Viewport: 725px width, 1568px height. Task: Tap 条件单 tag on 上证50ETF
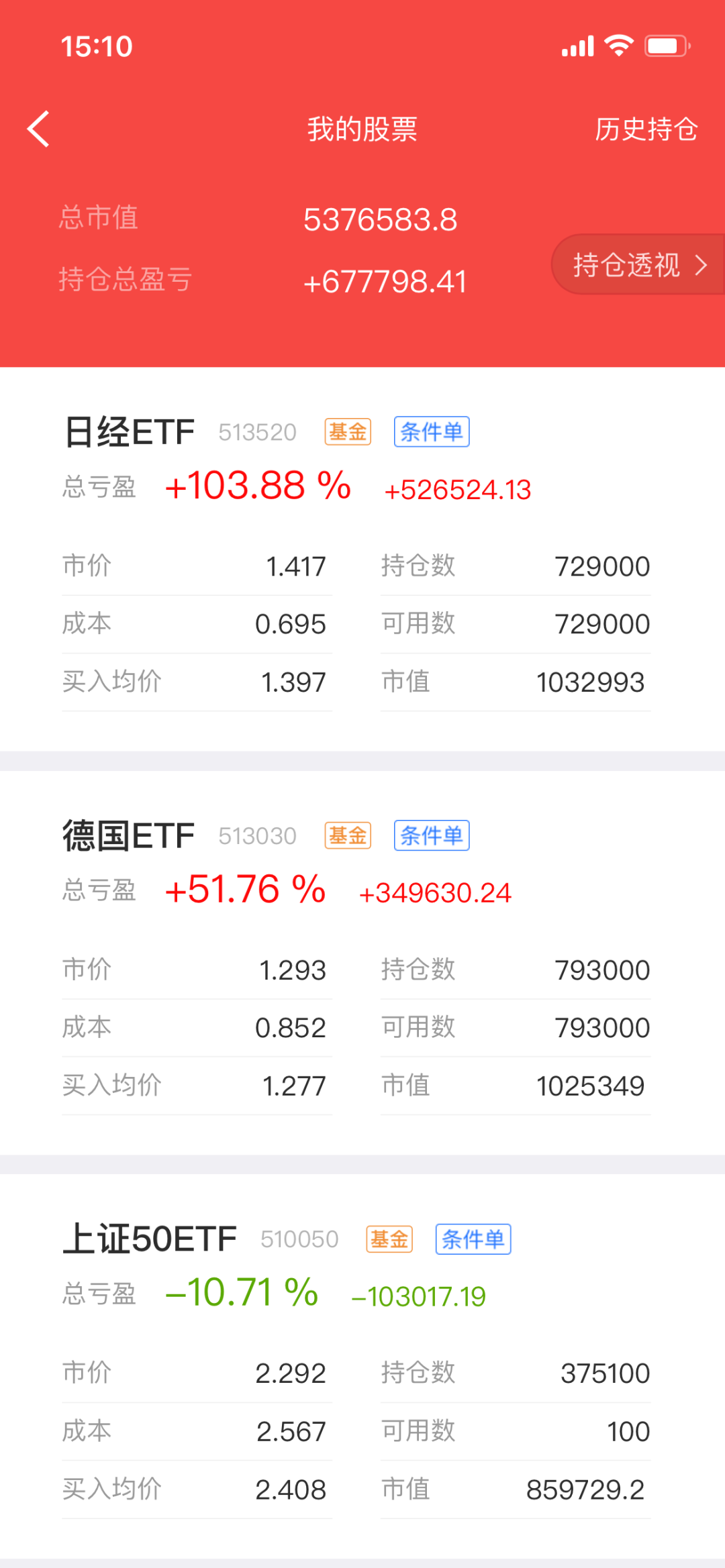click(473, 1239)
